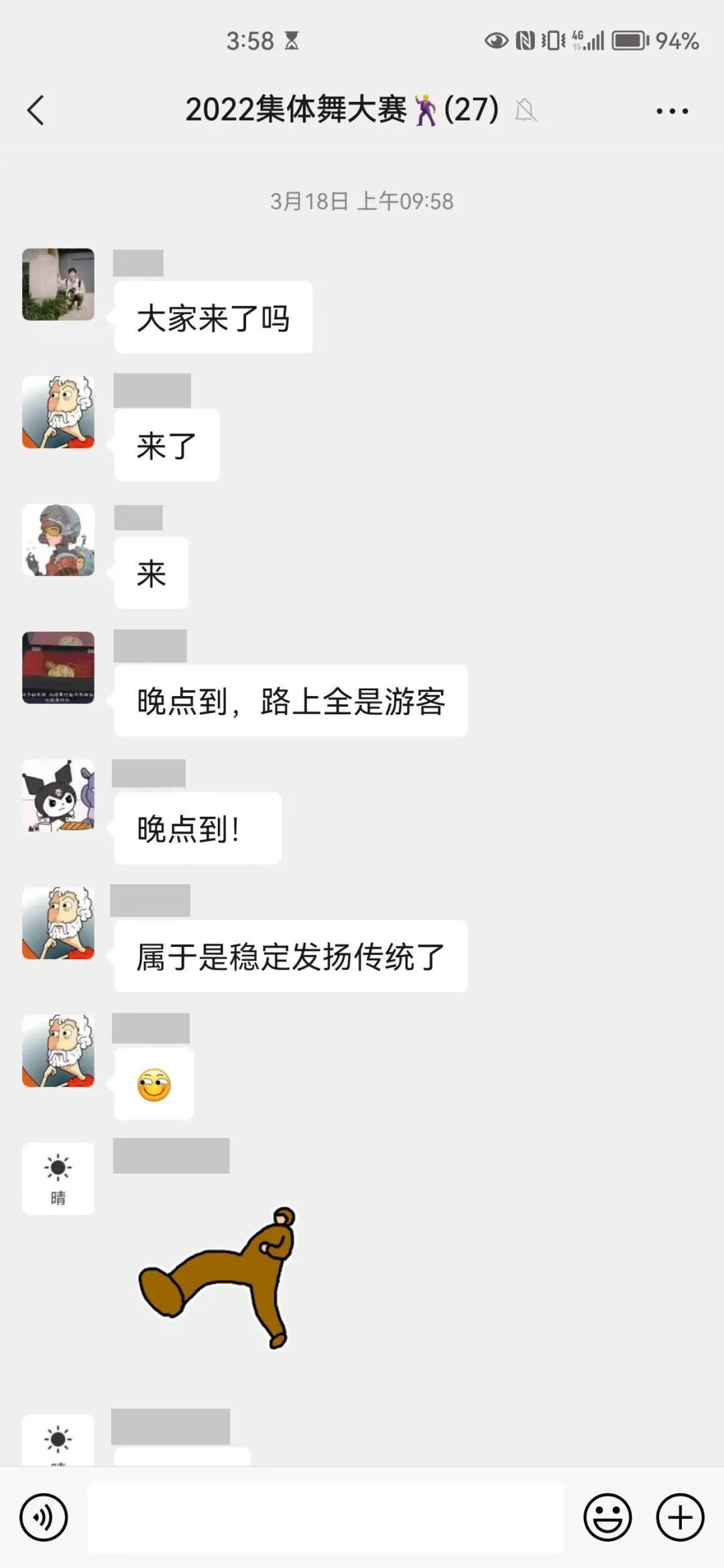This screenshot has height=1568, width=724.
Task: Tap the Kuromi avatar beside 晚点到！
Action: [58, 795]
